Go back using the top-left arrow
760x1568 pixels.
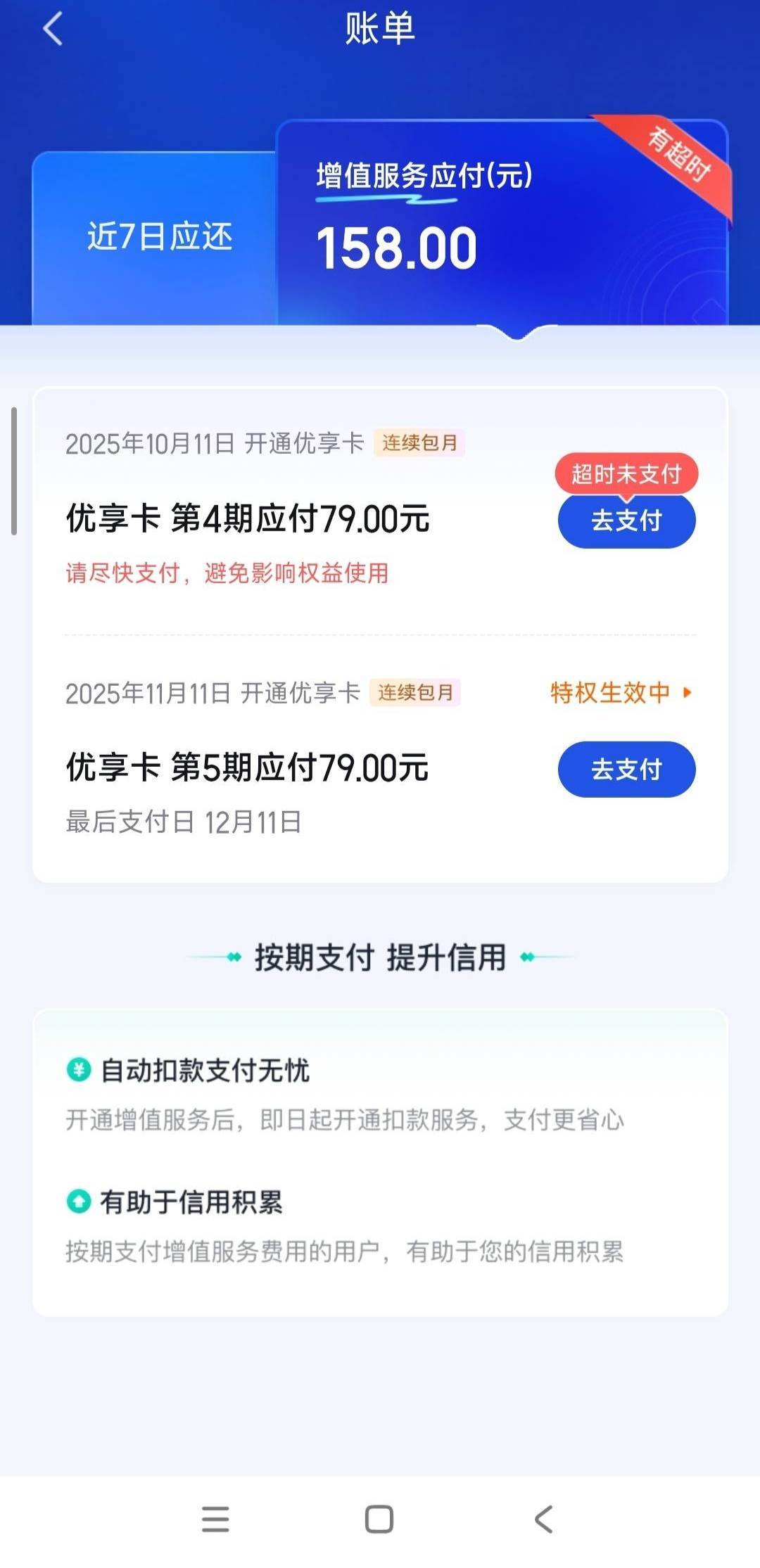click(x=53, y=29)
